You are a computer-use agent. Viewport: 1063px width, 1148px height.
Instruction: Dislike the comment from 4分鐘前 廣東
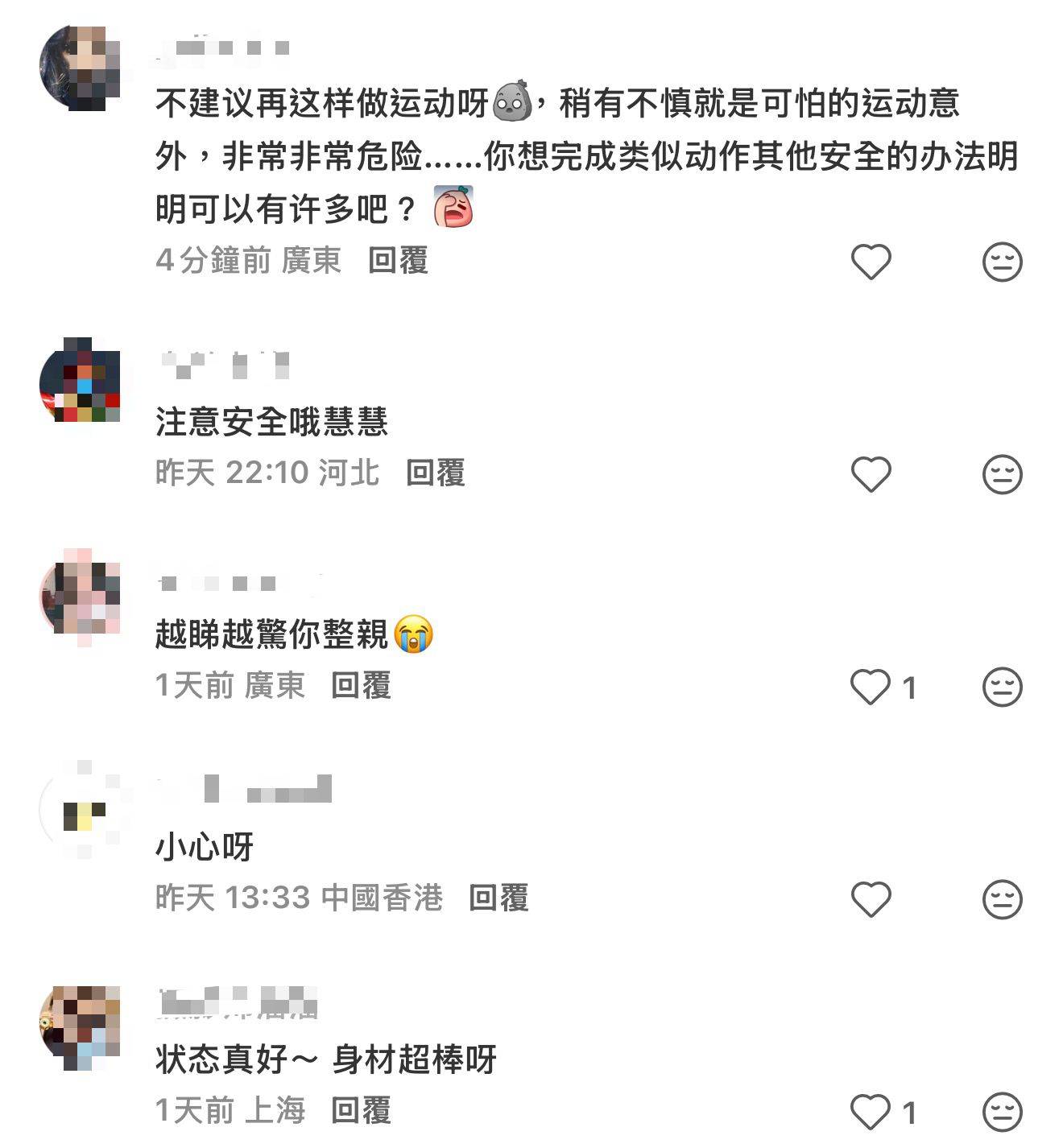[1002, 262]
